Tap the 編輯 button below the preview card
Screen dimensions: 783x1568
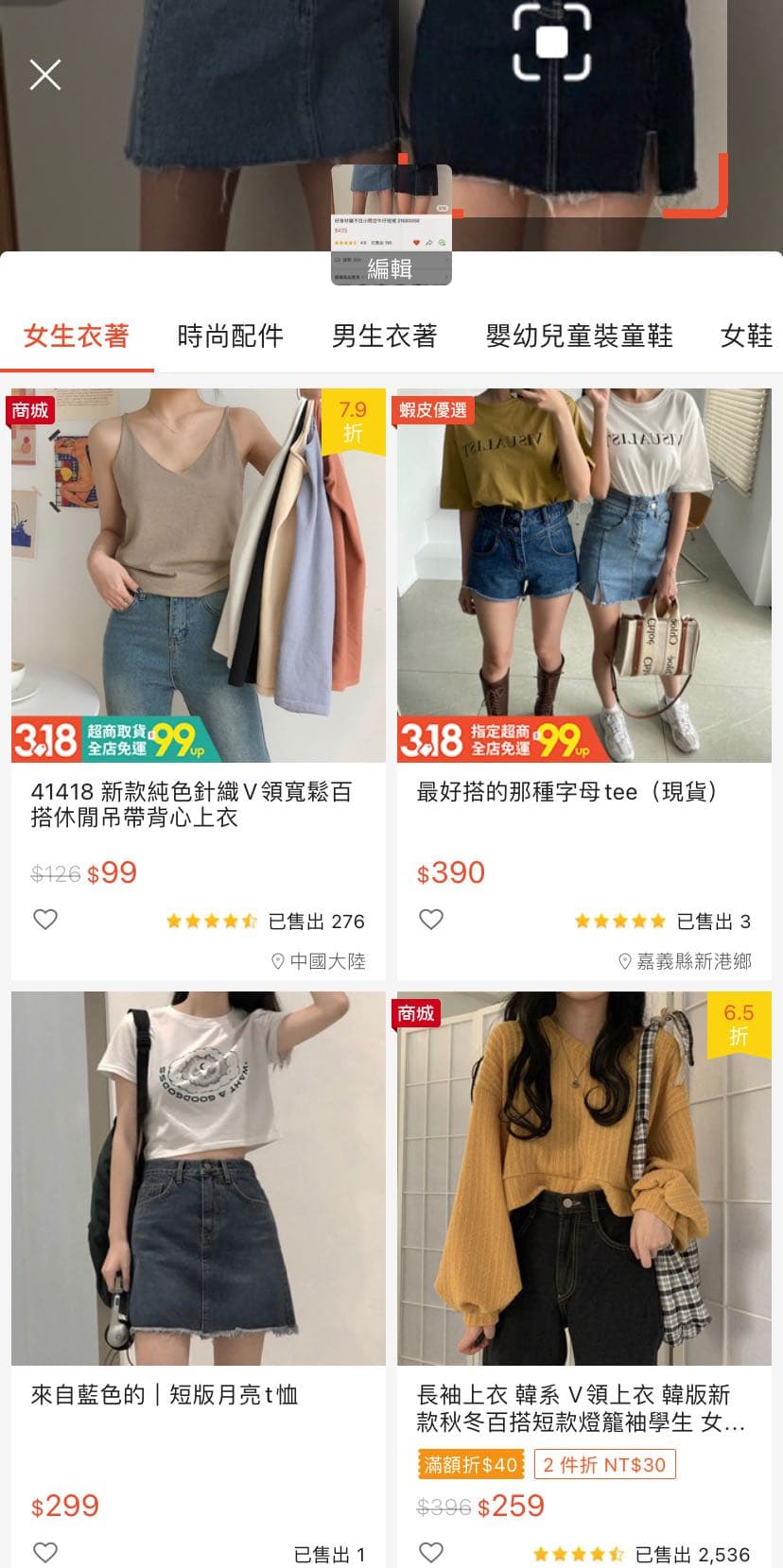click(x=390, y=269)
